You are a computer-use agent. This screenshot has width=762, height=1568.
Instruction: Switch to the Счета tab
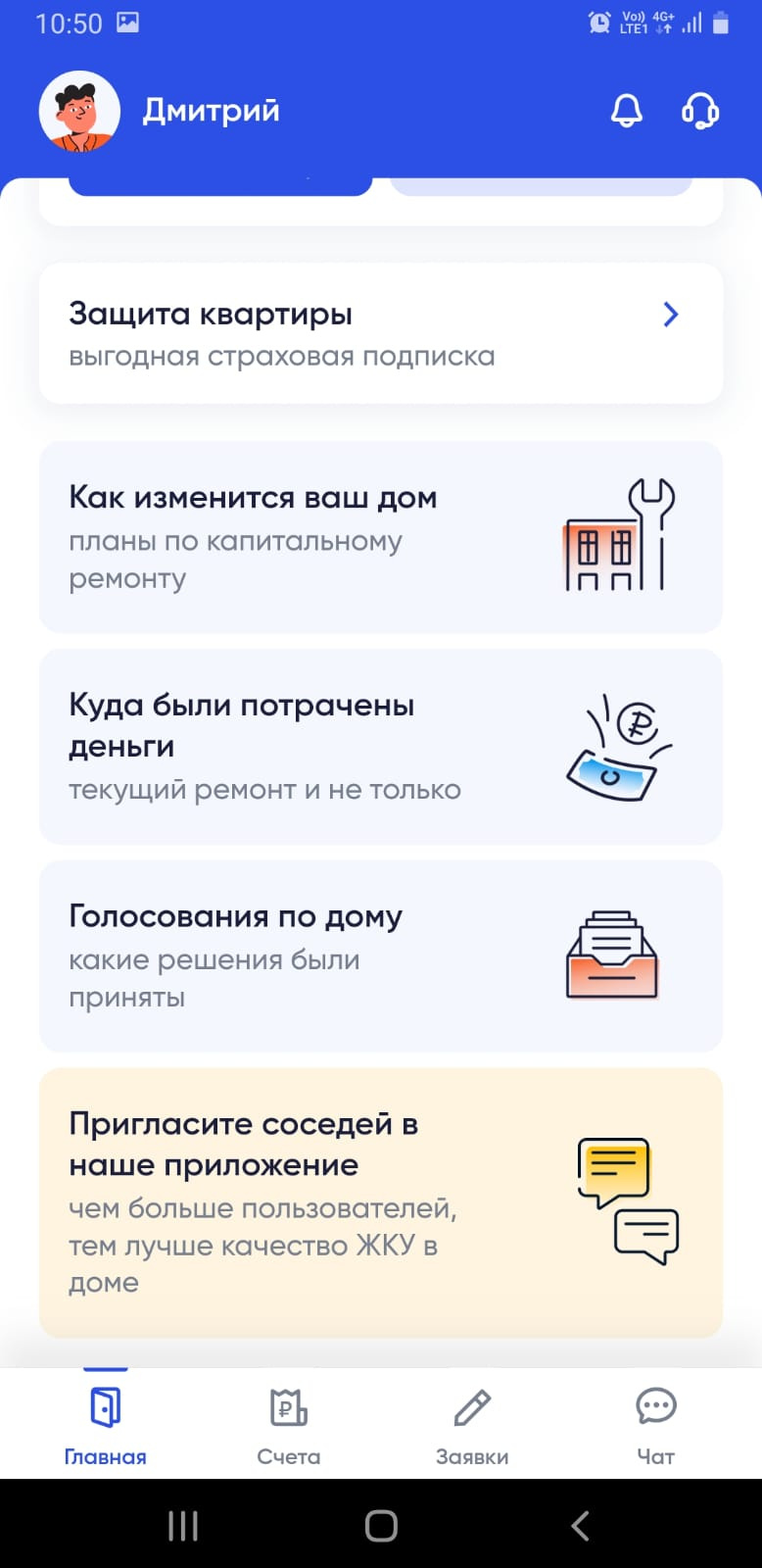pos(288,1424)
